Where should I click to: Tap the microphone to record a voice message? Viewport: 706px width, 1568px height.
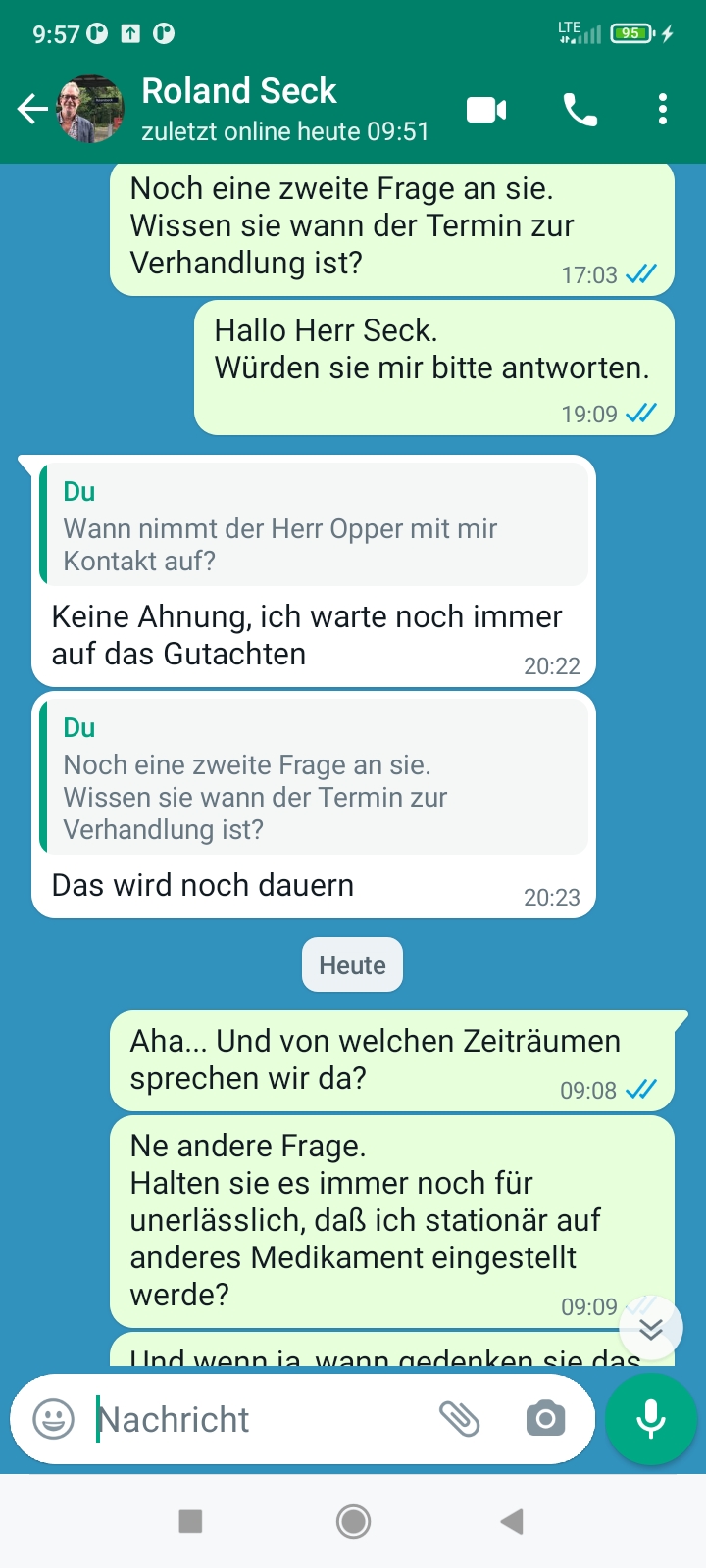pyautogui.click(x=651, y=1419)
